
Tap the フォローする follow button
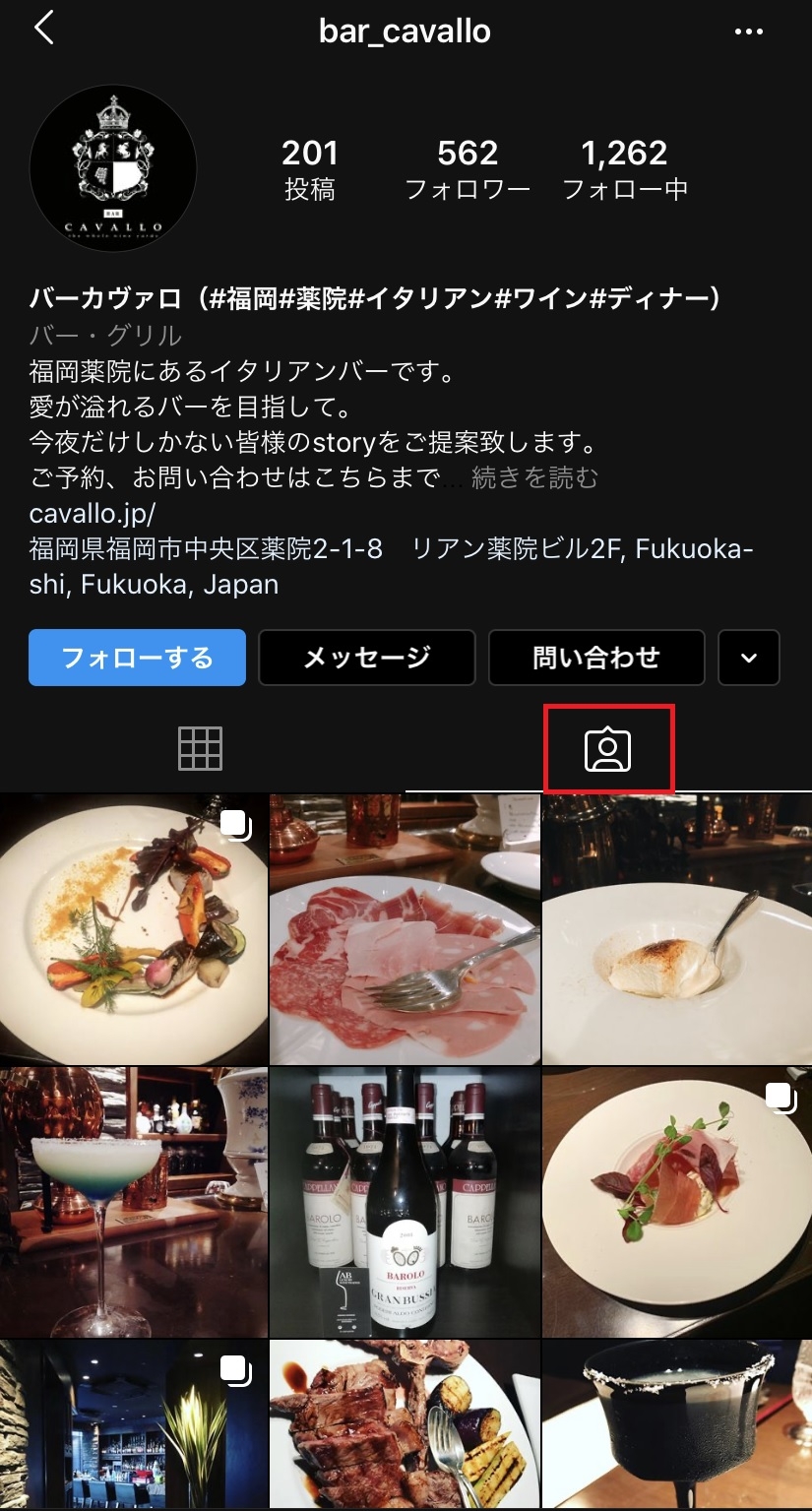[137, 658]
